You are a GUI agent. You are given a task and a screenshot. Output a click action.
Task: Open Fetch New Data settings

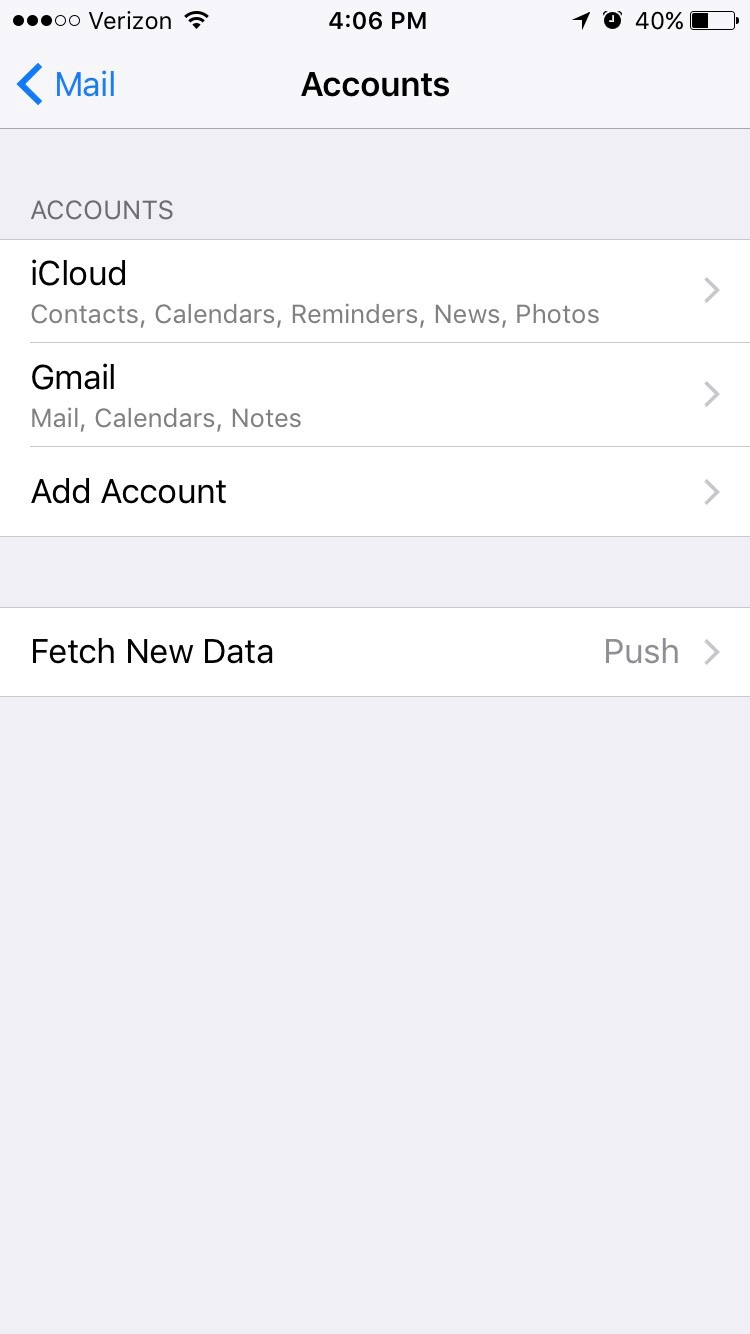click(x=375, y=652)
